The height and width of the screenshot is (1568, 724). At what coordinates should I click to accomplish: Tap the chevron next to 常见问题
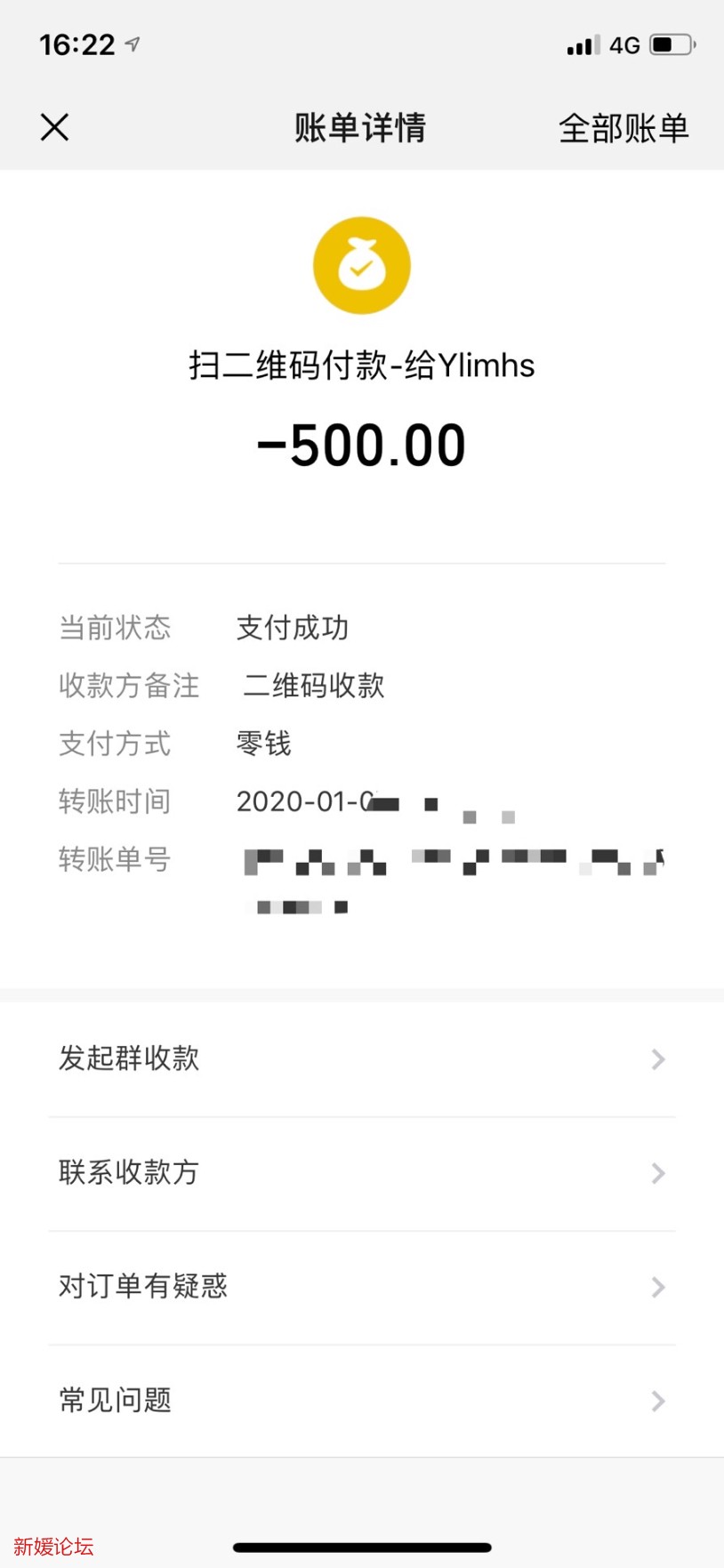point(657,1401)
